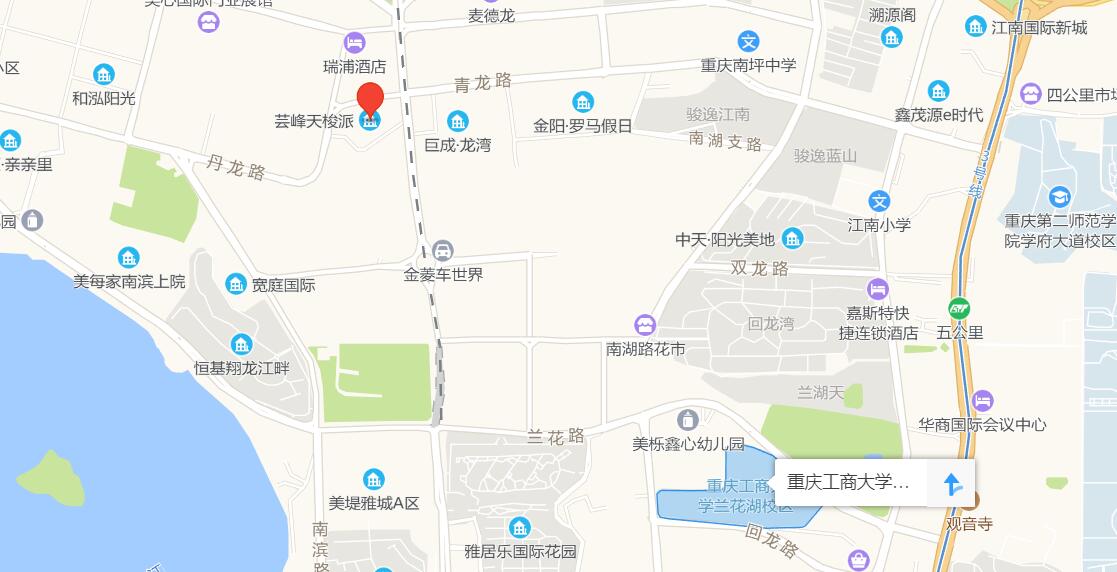Image resolution: width=1117 pixels, height=572 pixels.
Task: Open the 重庆工商大学 info popup label
Action: pyautogui.click(x=849, y=482)
